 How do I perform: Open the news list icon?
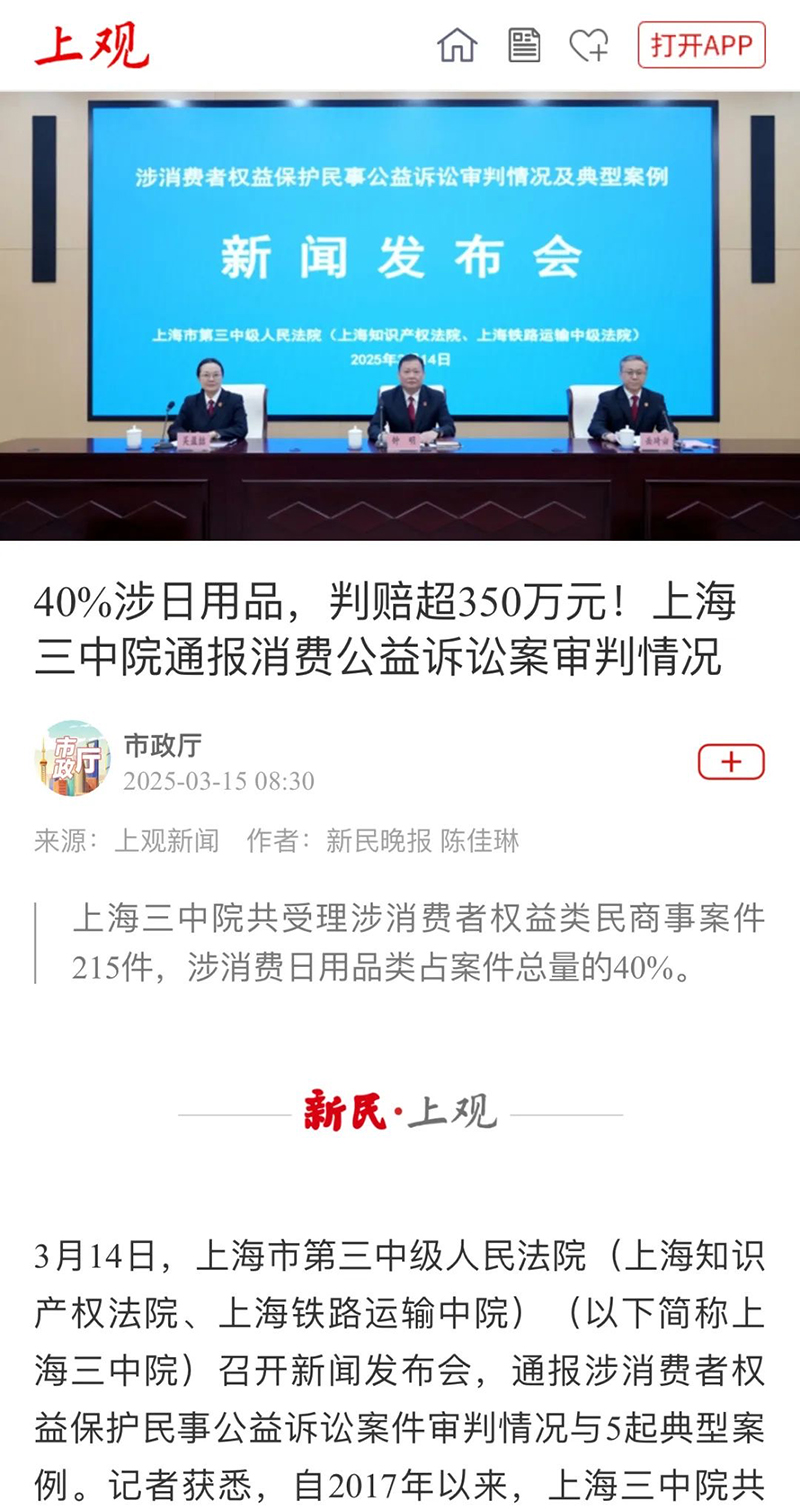[x=524, y=45]
